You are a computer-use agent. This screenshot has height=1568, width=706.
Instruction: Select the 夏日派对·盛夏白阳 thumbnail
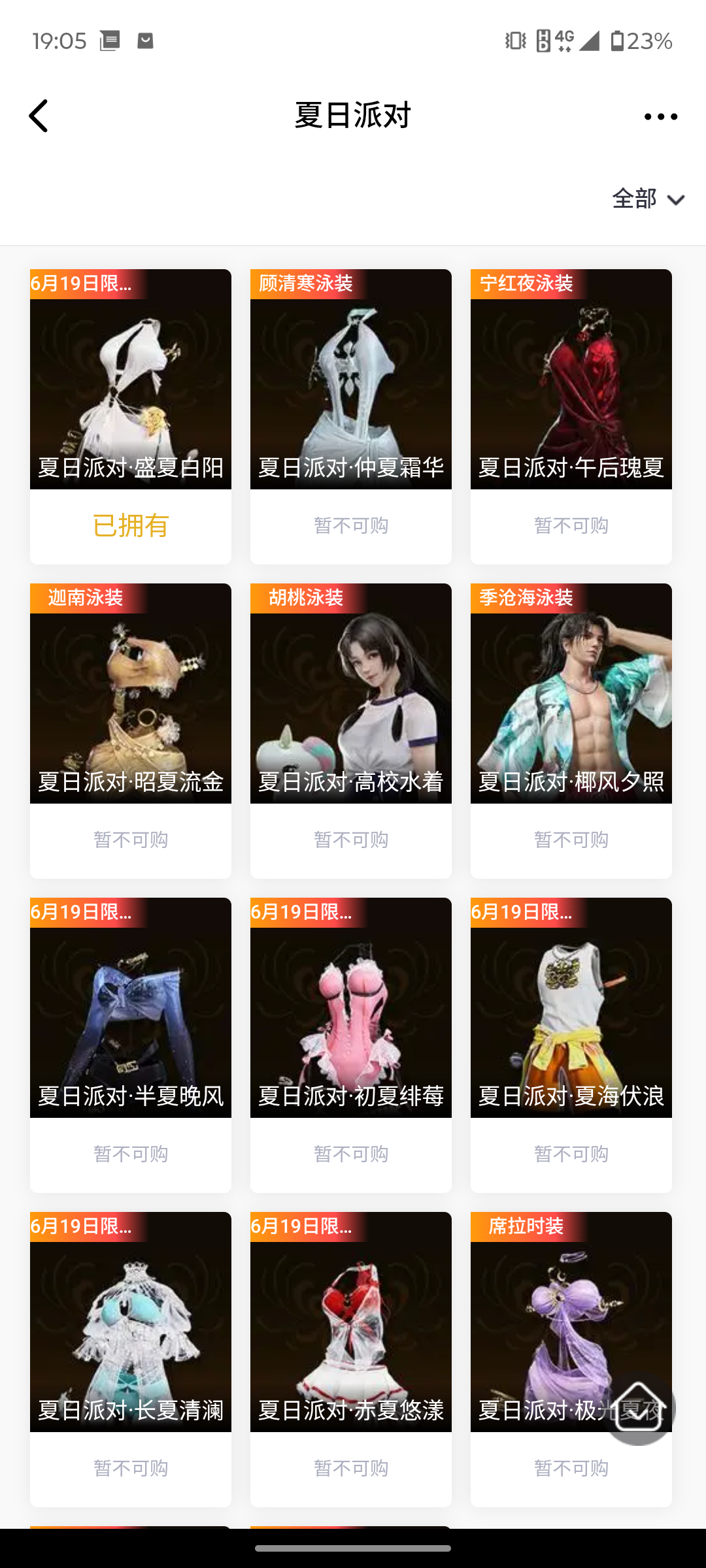point(130,379)
